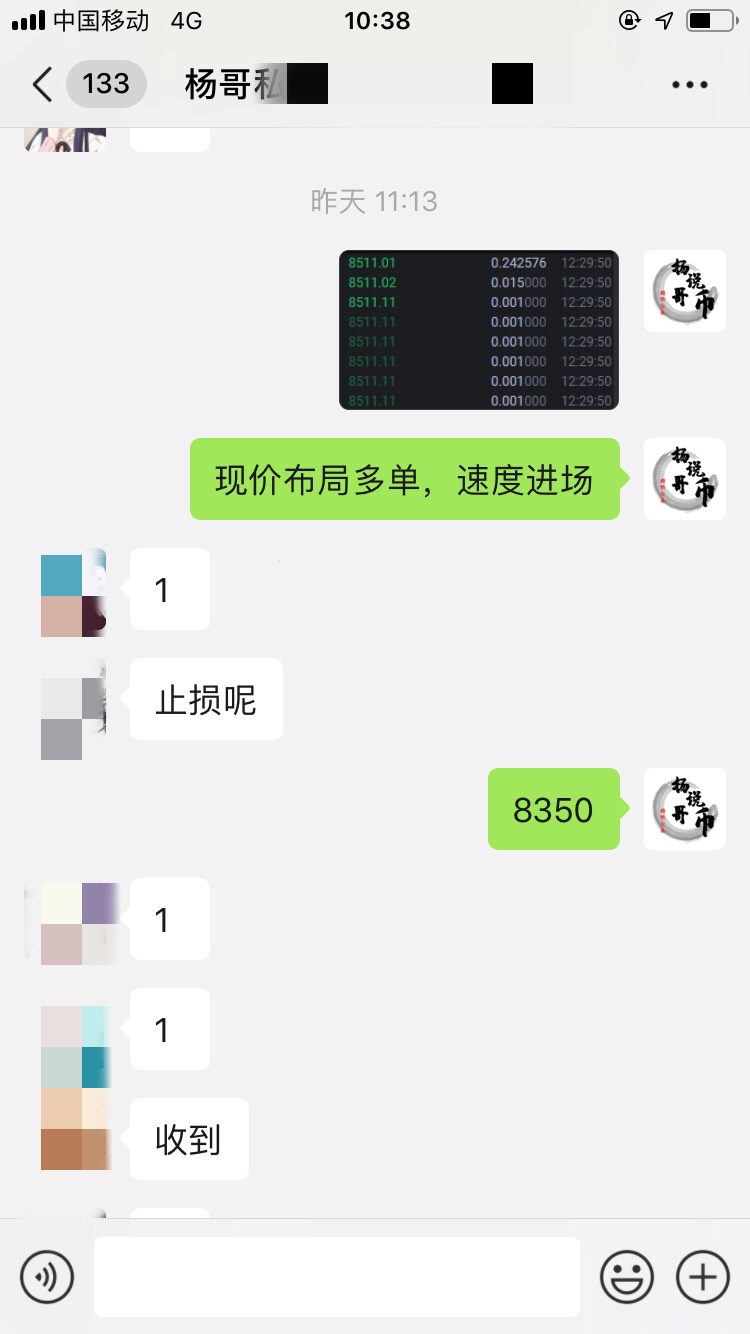Open the trading price list screenshot image

tap(478, 330)
